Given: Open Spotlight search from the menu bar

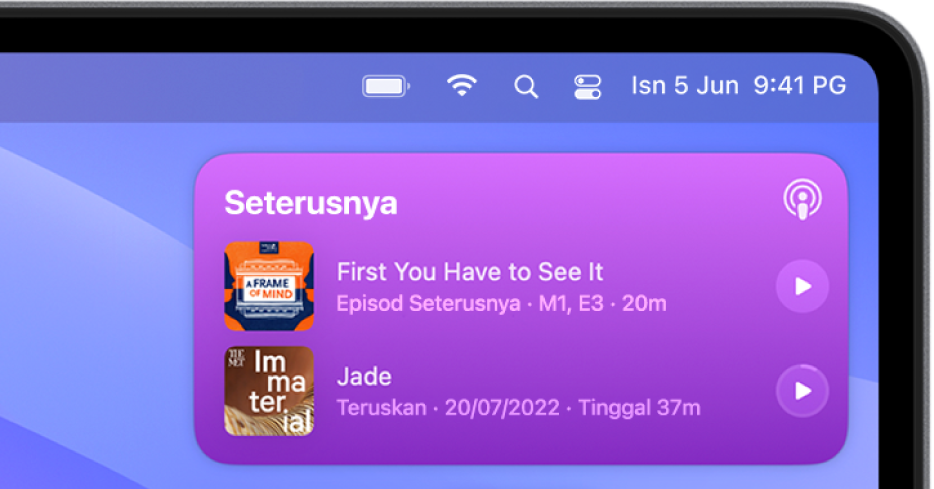Looking at the screenshot, I should click(526, 87).
